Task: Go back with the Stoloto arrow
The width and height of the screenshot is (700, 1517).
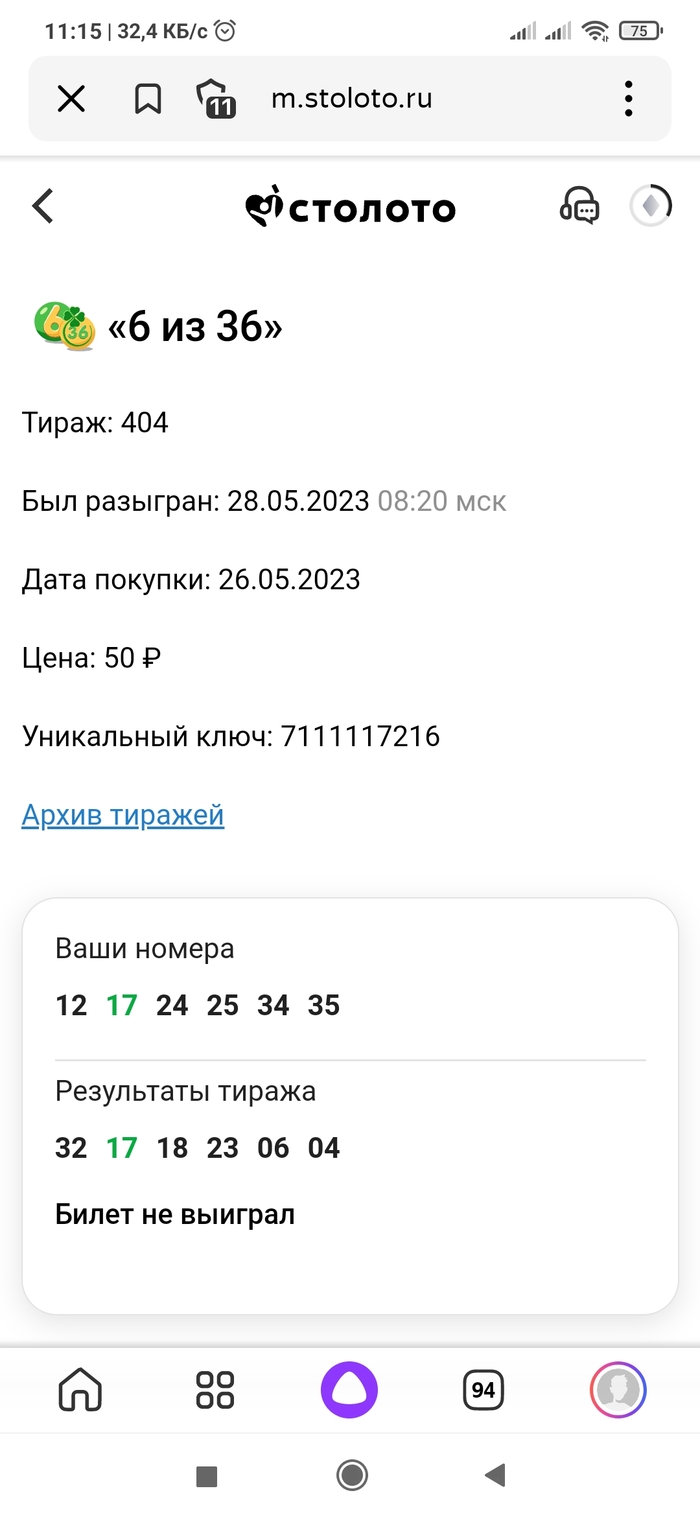Action: point(42,207)
